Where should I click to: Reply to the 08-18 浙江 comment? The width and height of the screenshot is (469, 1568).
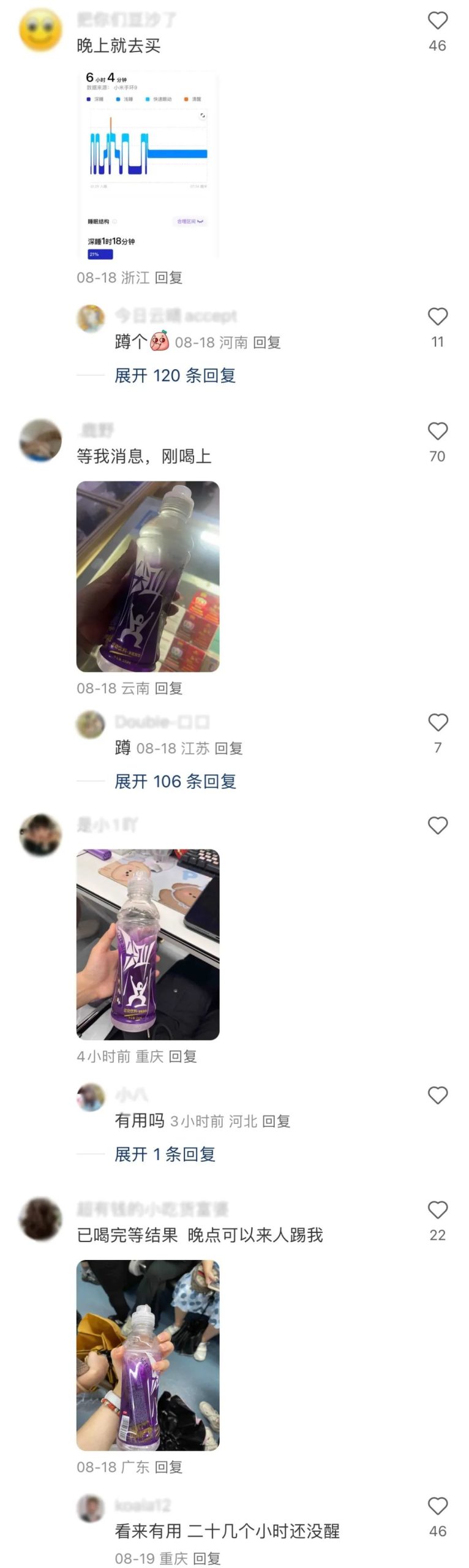pos(168,278)
